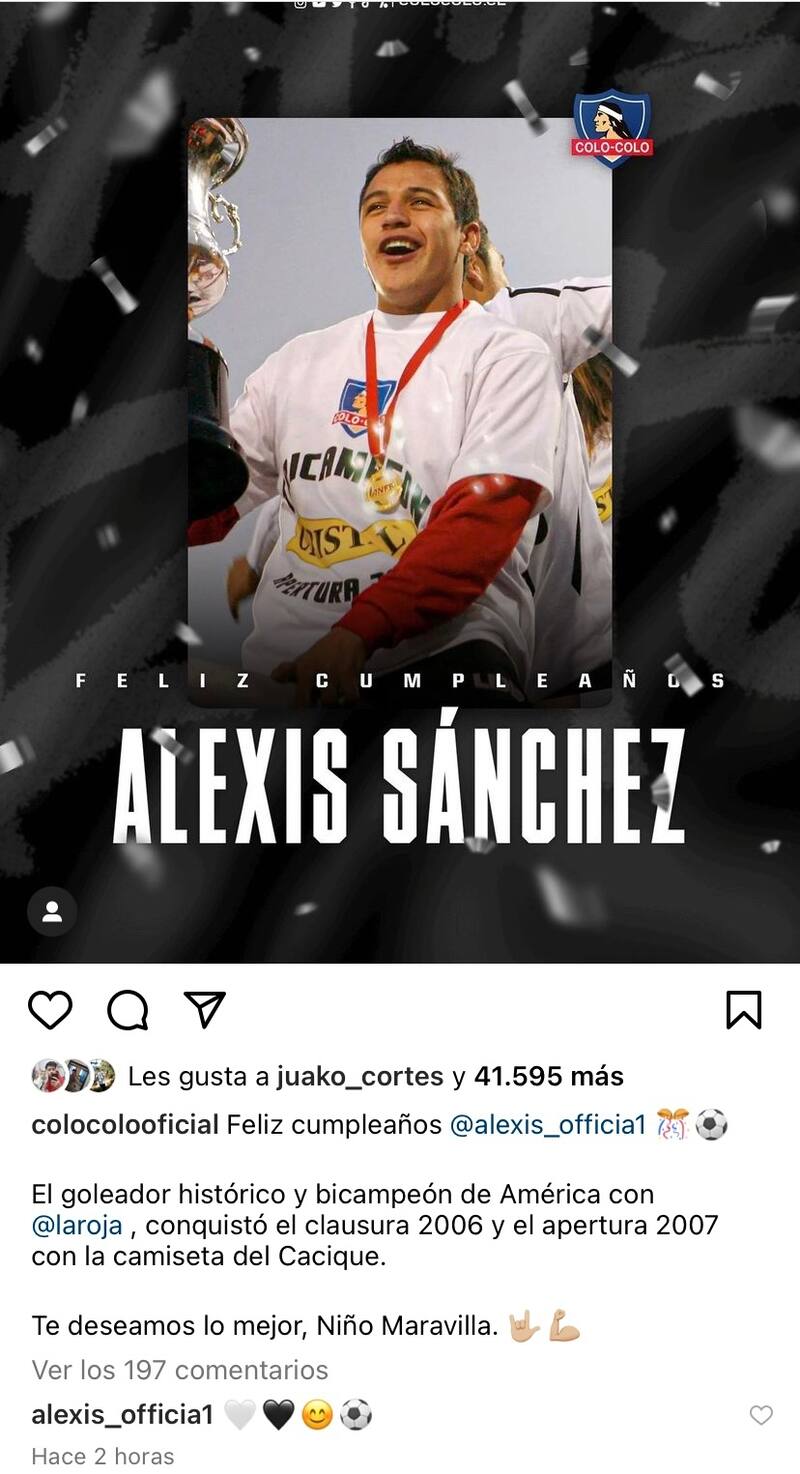
Task: Open Ver los 197 comentarios
Action: tap(180, 1369)
